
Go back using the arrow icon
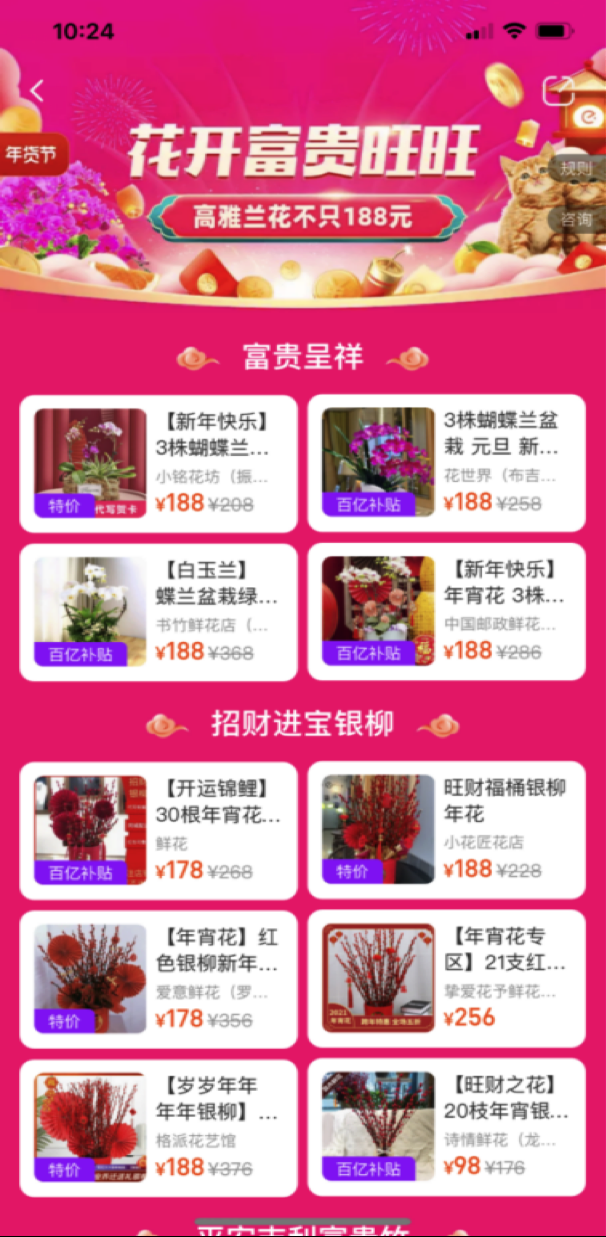coord(37,91)
